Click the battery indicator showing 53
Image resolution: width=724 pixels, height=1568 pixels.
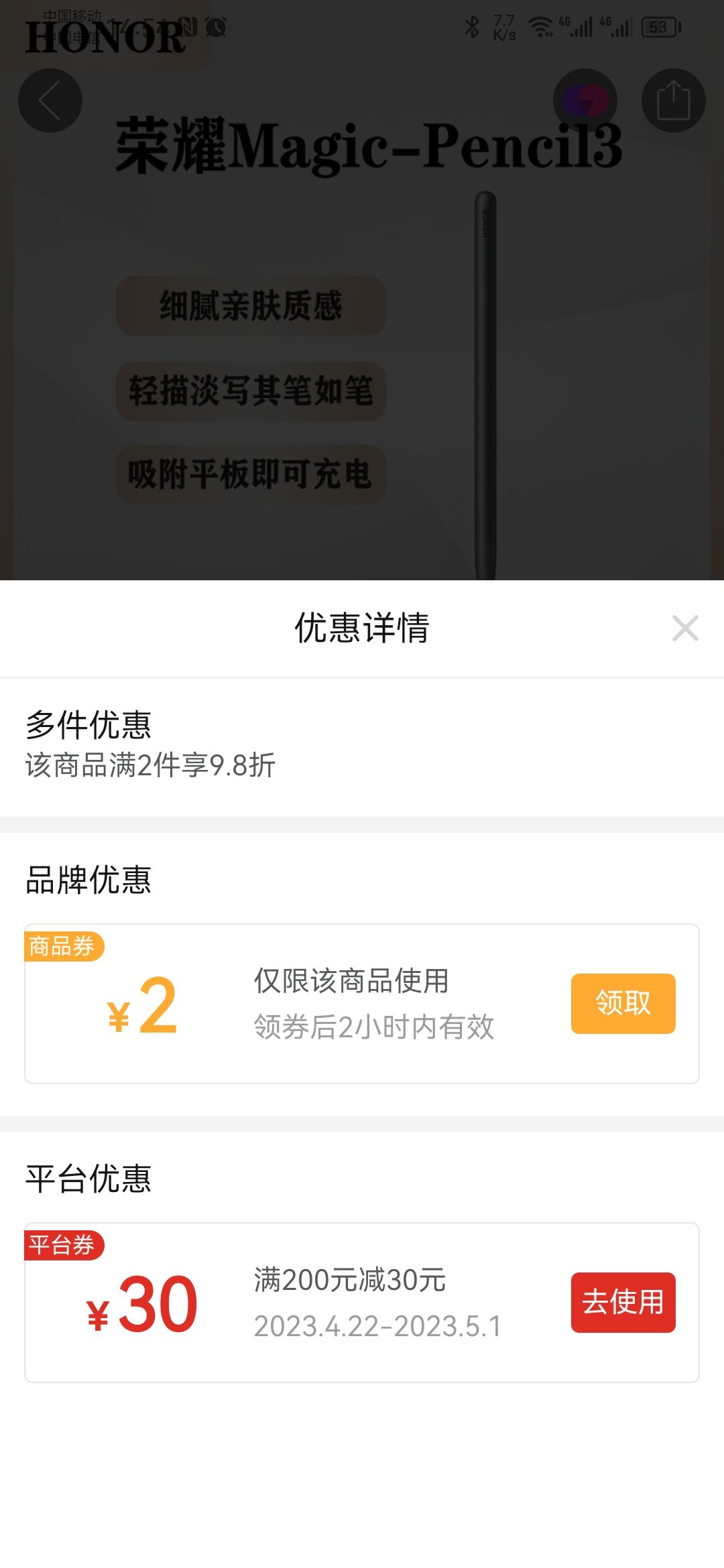[660, 25]
